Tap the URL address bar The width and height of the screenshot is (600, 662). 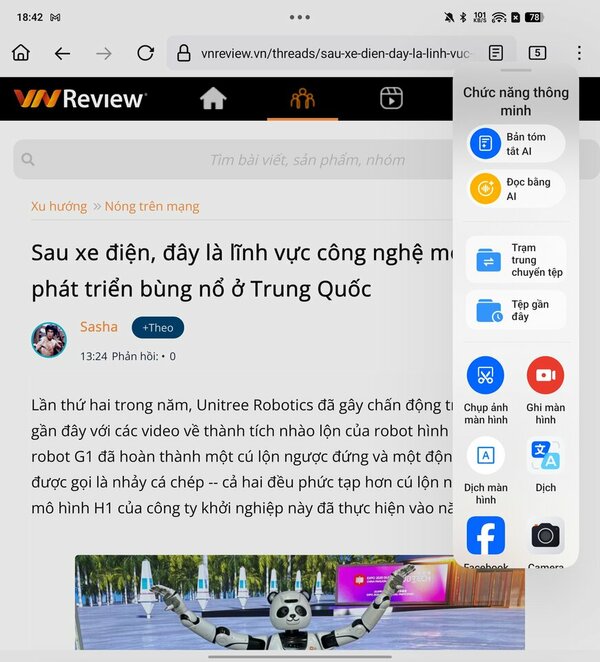[x=330, y=53]
